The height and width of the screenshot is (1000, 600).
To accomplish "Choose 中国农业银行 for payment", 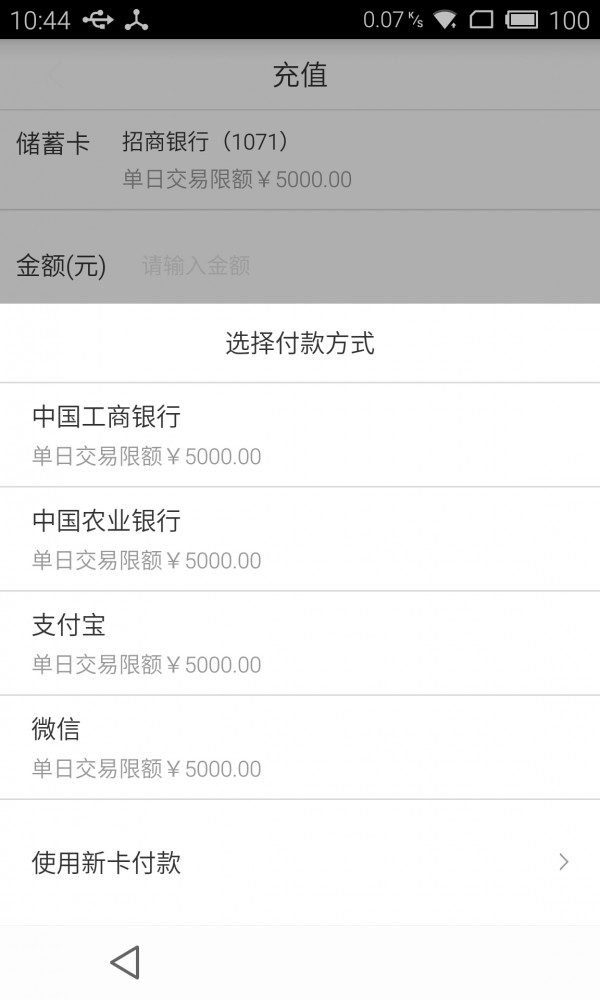I will point(300,539).
